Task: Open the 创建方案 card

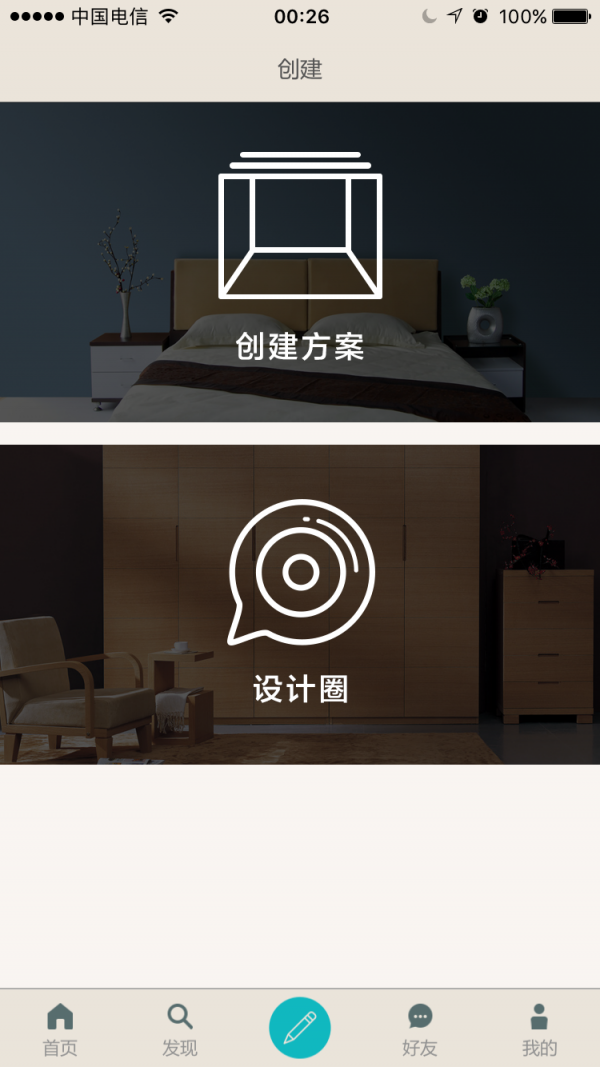Action: coord(300,262)
